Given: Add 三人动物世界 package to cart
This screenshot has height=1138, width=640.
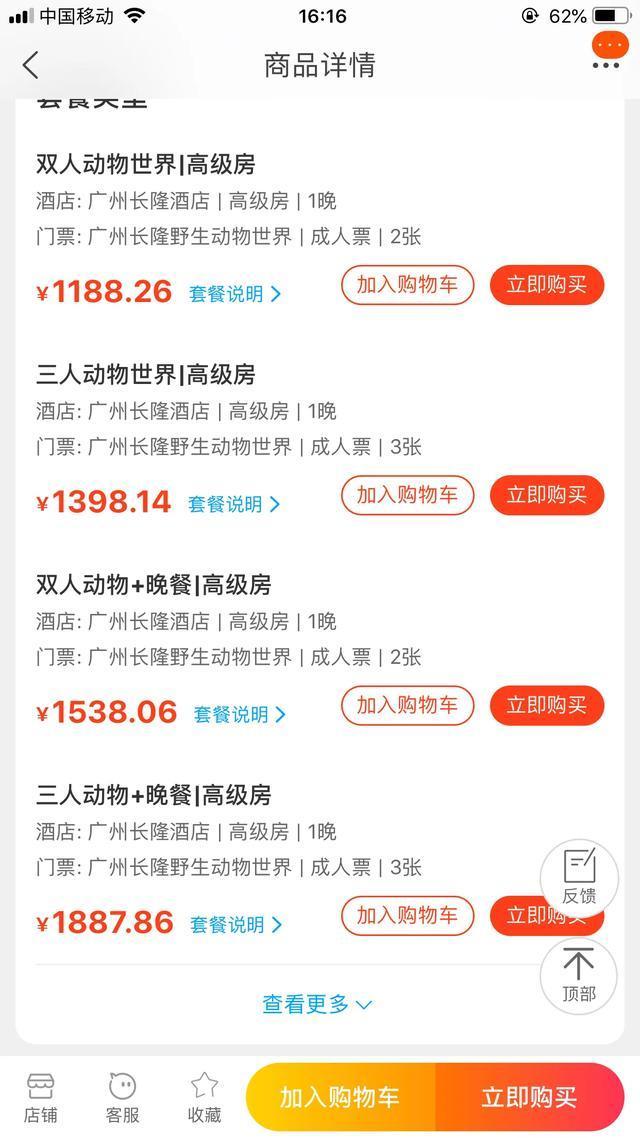Looking at the screenshot, I should [408, 495].
